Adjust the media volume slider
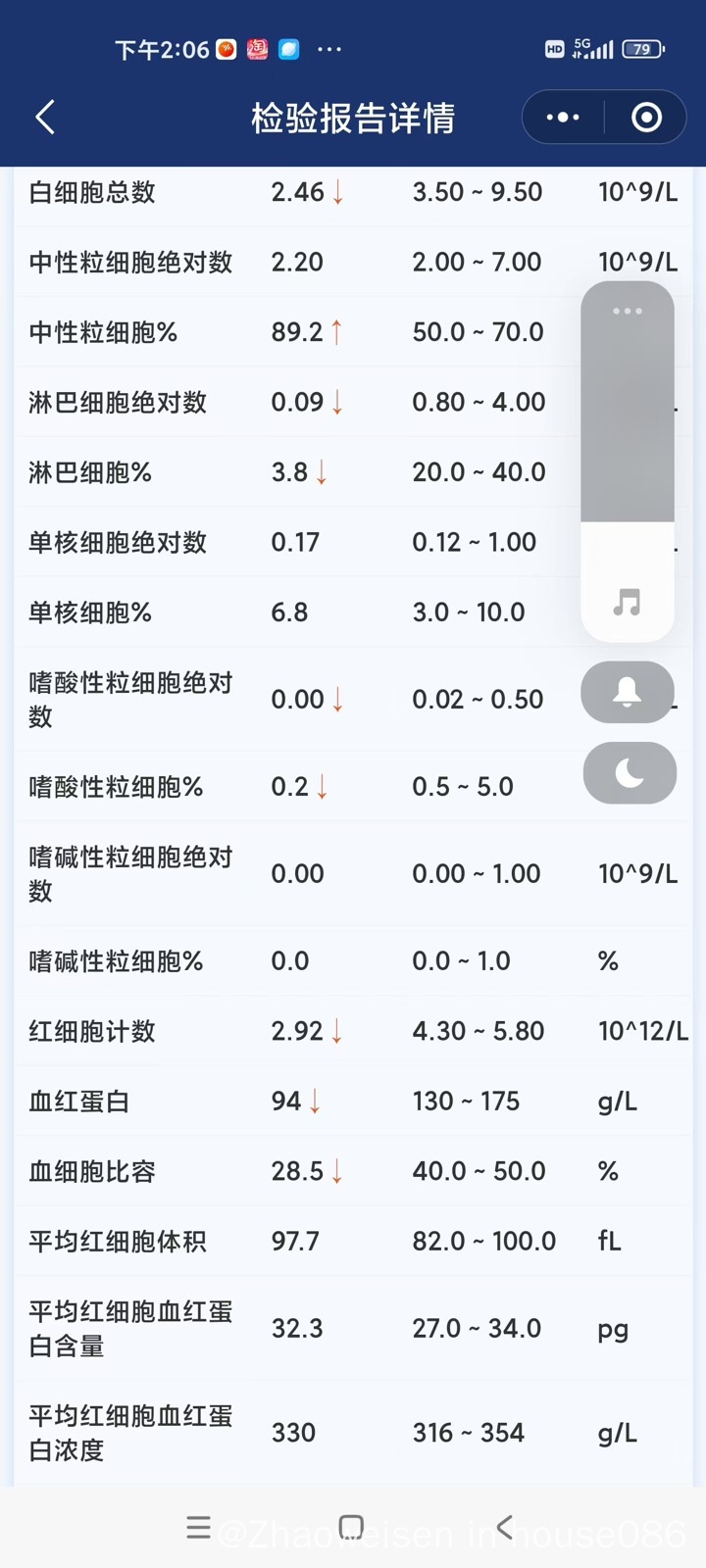 [628, 461]
